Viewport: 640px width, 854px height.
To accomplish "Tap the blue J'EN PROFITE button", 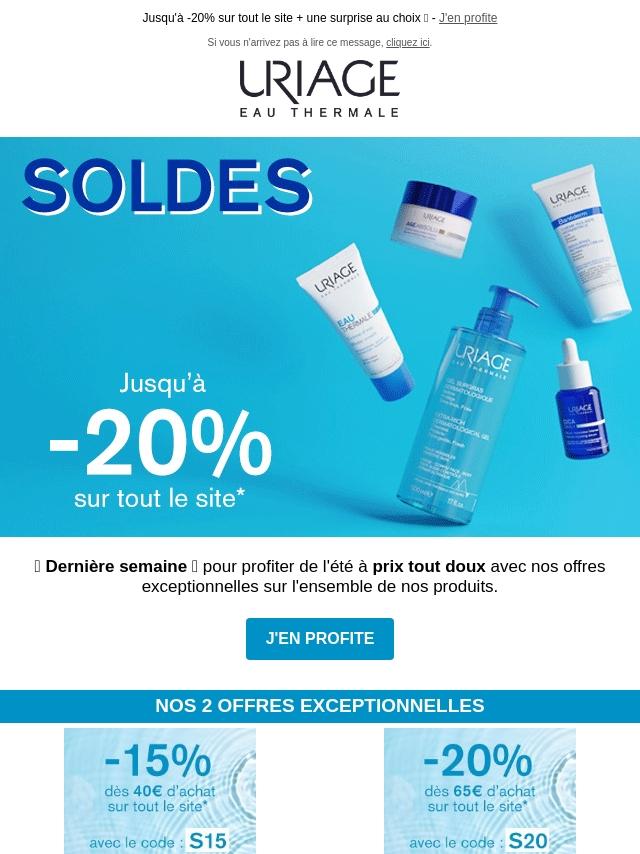I will point(320,639).
